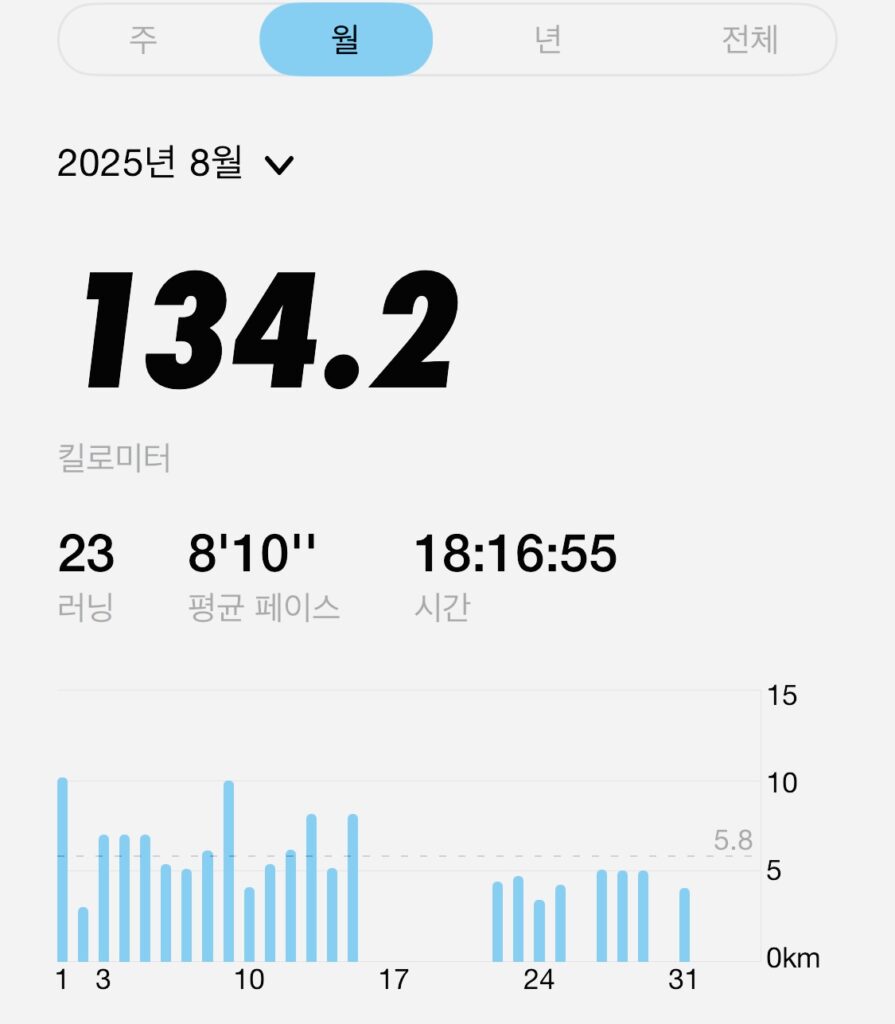Open the 2025년 8월 month picker
The image size is (895, 1024).
(176, 163)
